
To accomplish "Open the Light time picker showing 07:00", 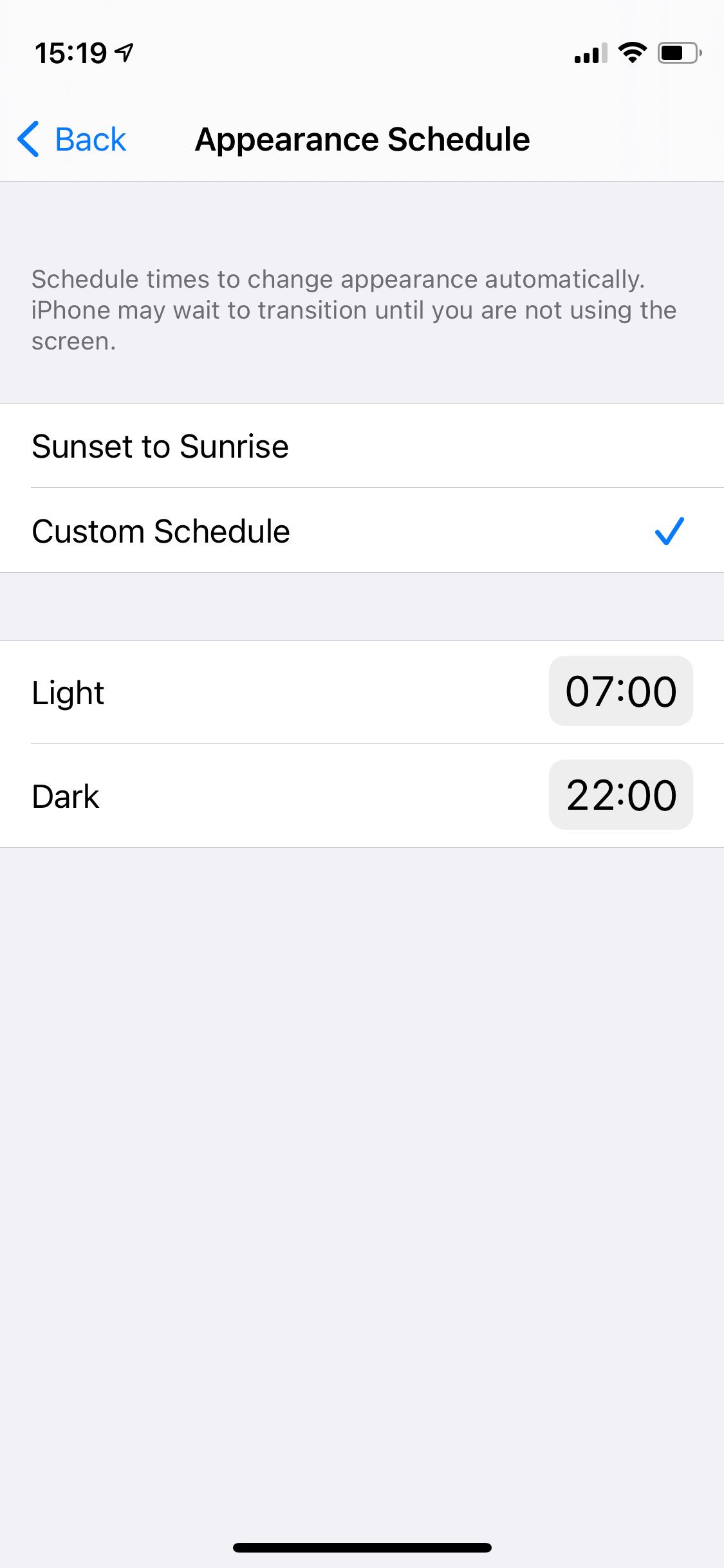I will coord(620,691).
